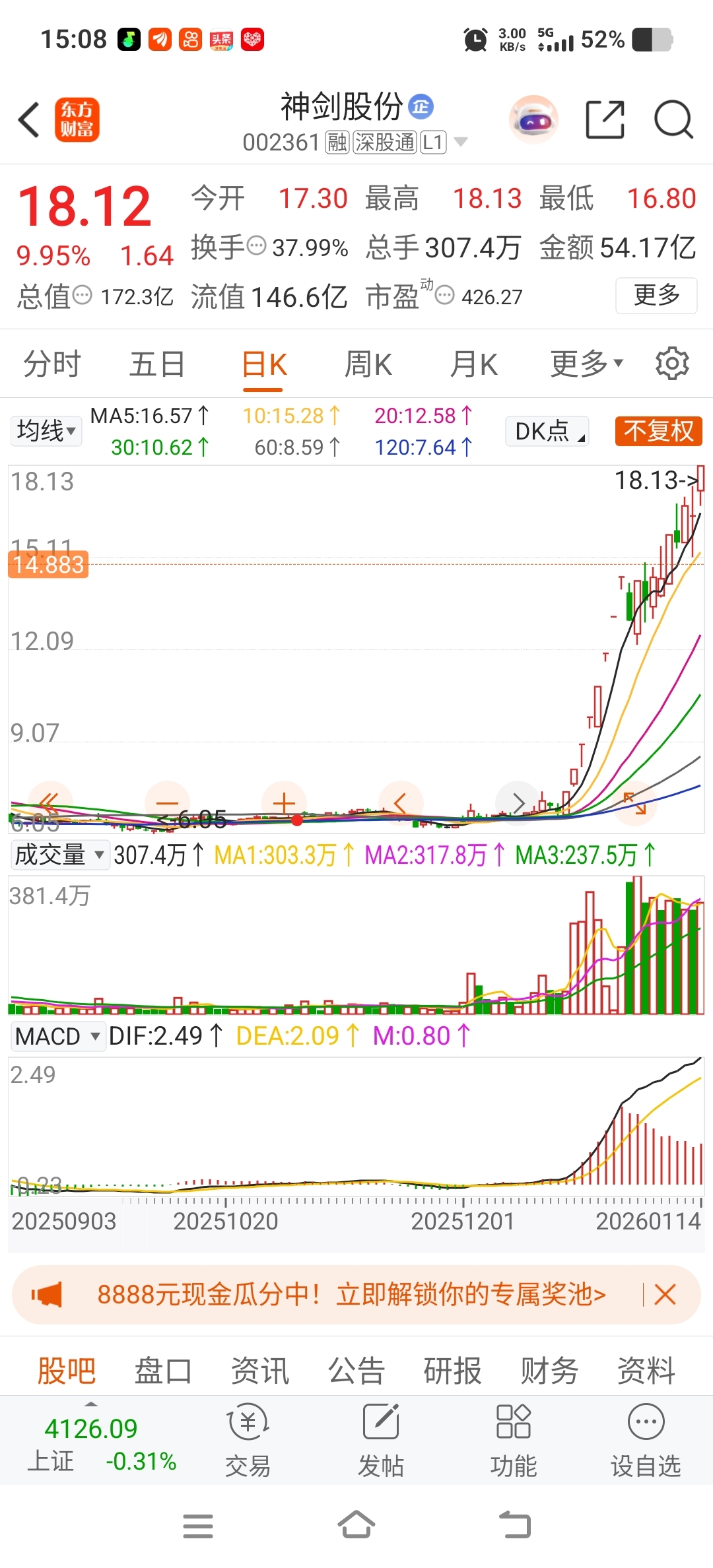The image size is (713, 1568).
Task: Open the 公告 tab
Action: tap(356, 1371)
